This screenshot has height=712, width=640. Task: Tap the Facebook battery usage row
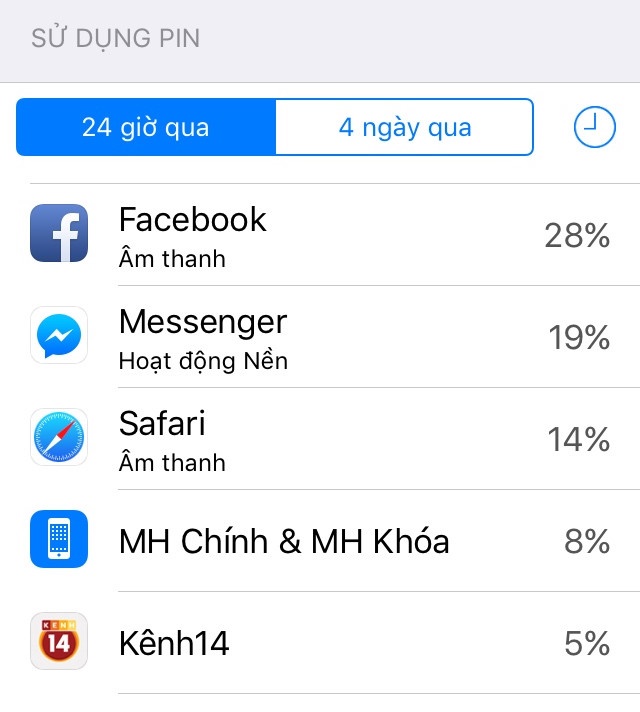(x=320, y=235)
